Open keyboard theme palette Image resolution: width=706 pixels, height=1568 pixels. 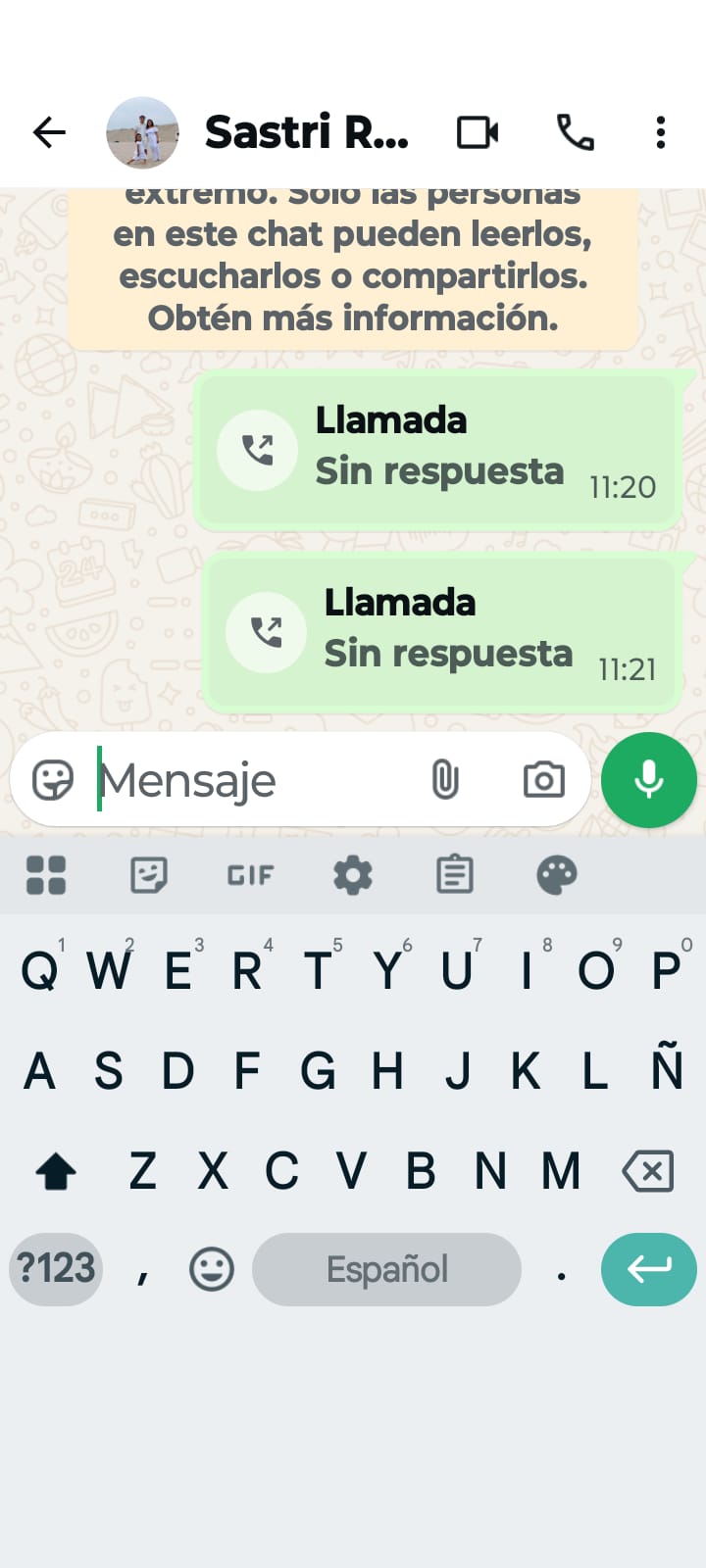tap(557, 875)
